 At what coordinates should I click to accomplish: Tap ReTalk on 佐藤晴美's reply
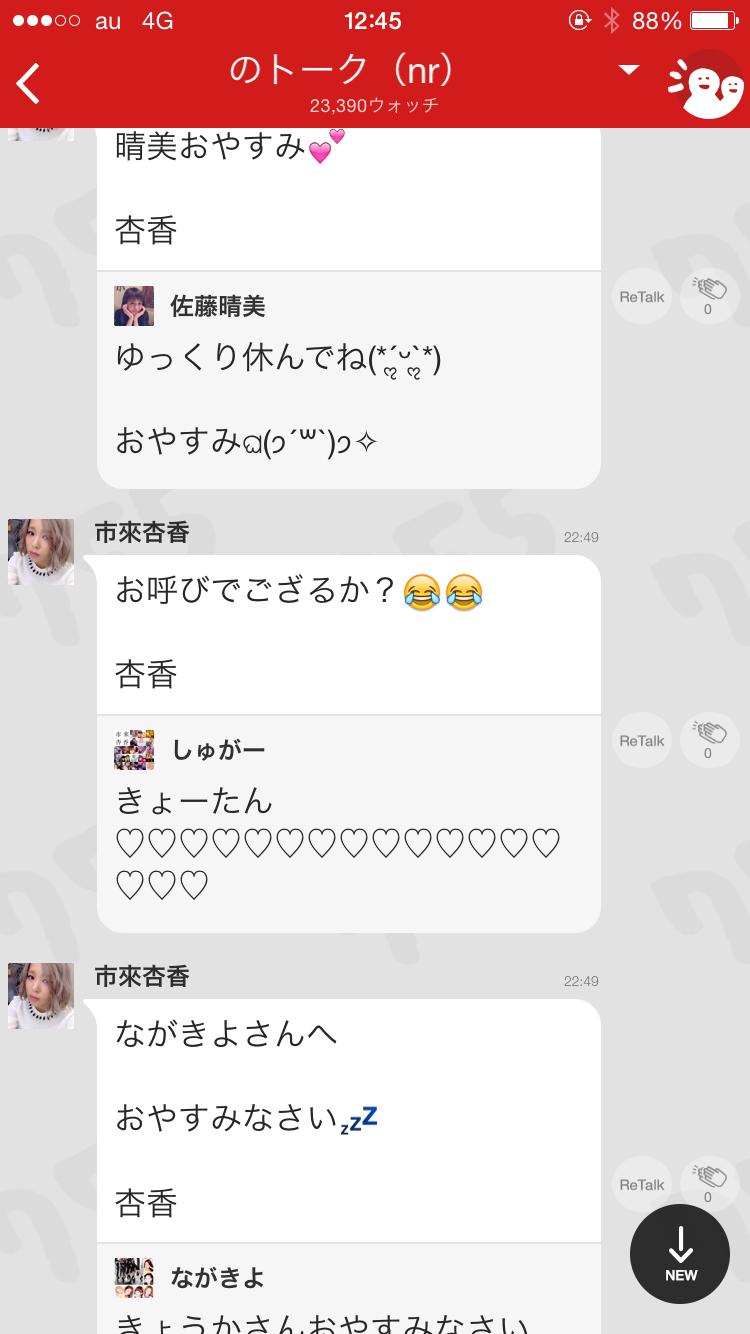641,296
